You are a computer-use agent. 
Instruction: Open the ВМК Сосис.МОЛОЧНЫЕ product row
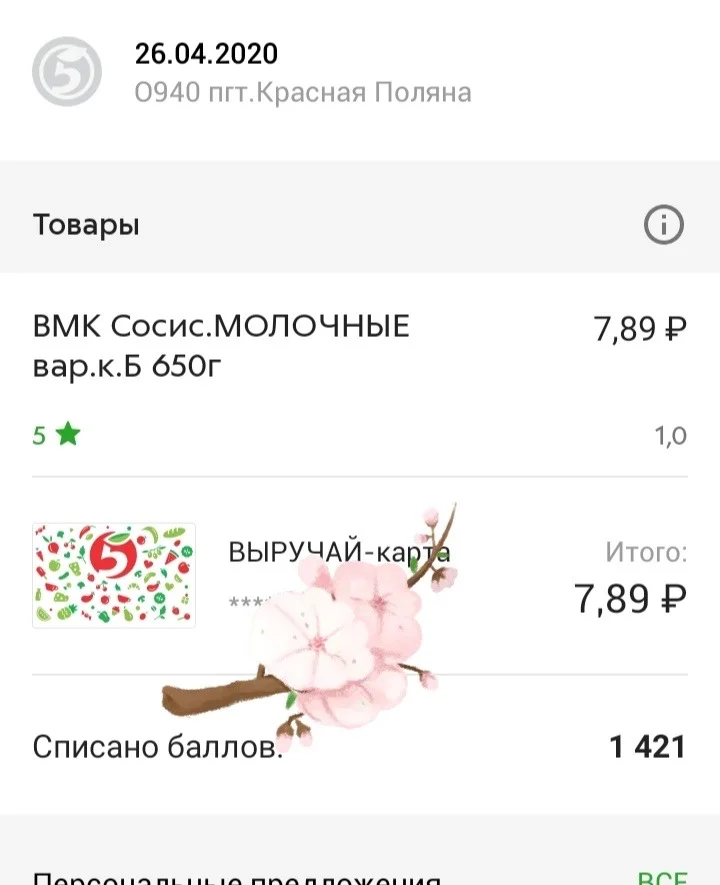point(222,347)
